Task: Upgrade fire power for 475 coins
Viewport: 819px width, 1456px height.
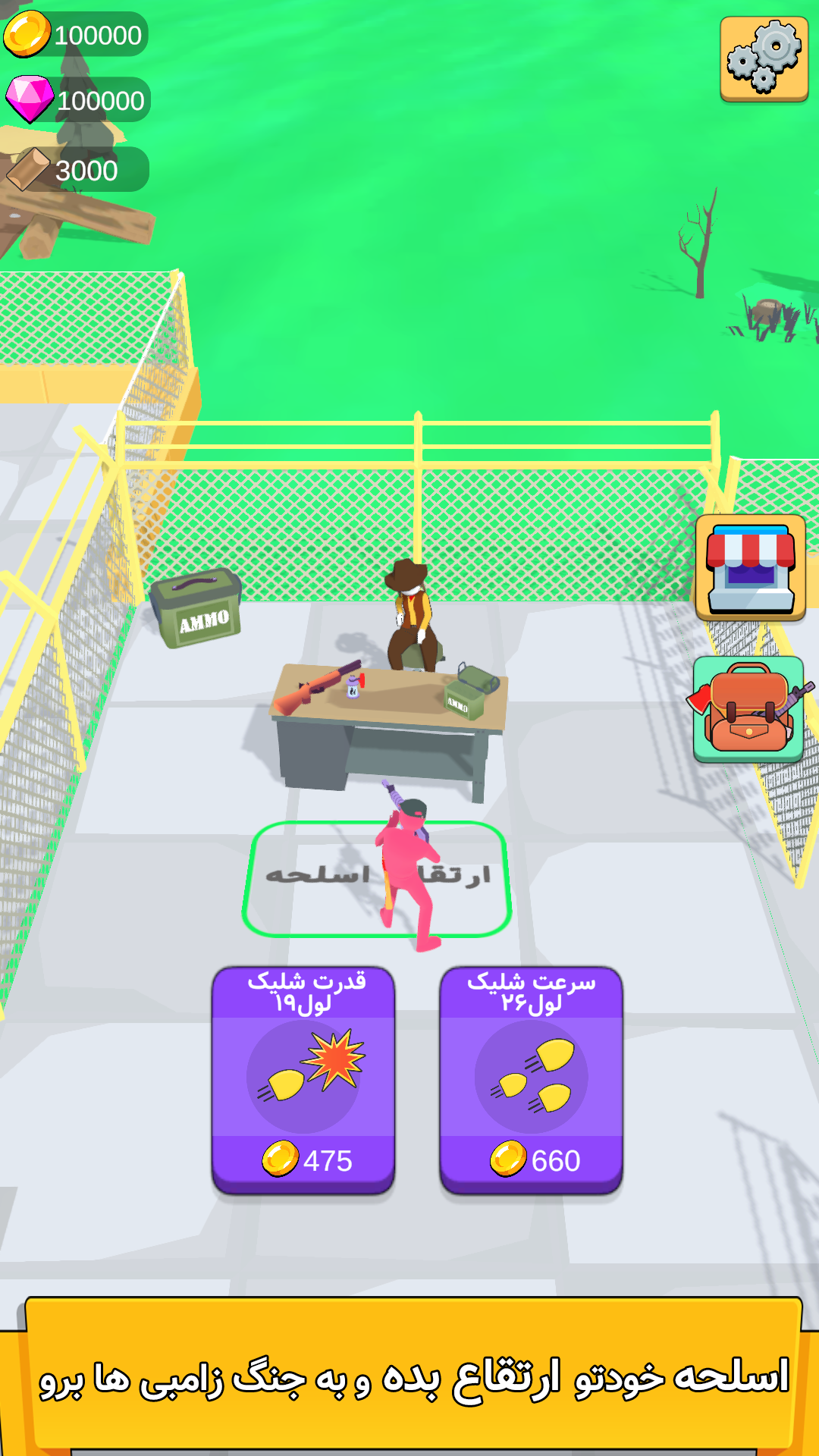Action: [303, 1080]
